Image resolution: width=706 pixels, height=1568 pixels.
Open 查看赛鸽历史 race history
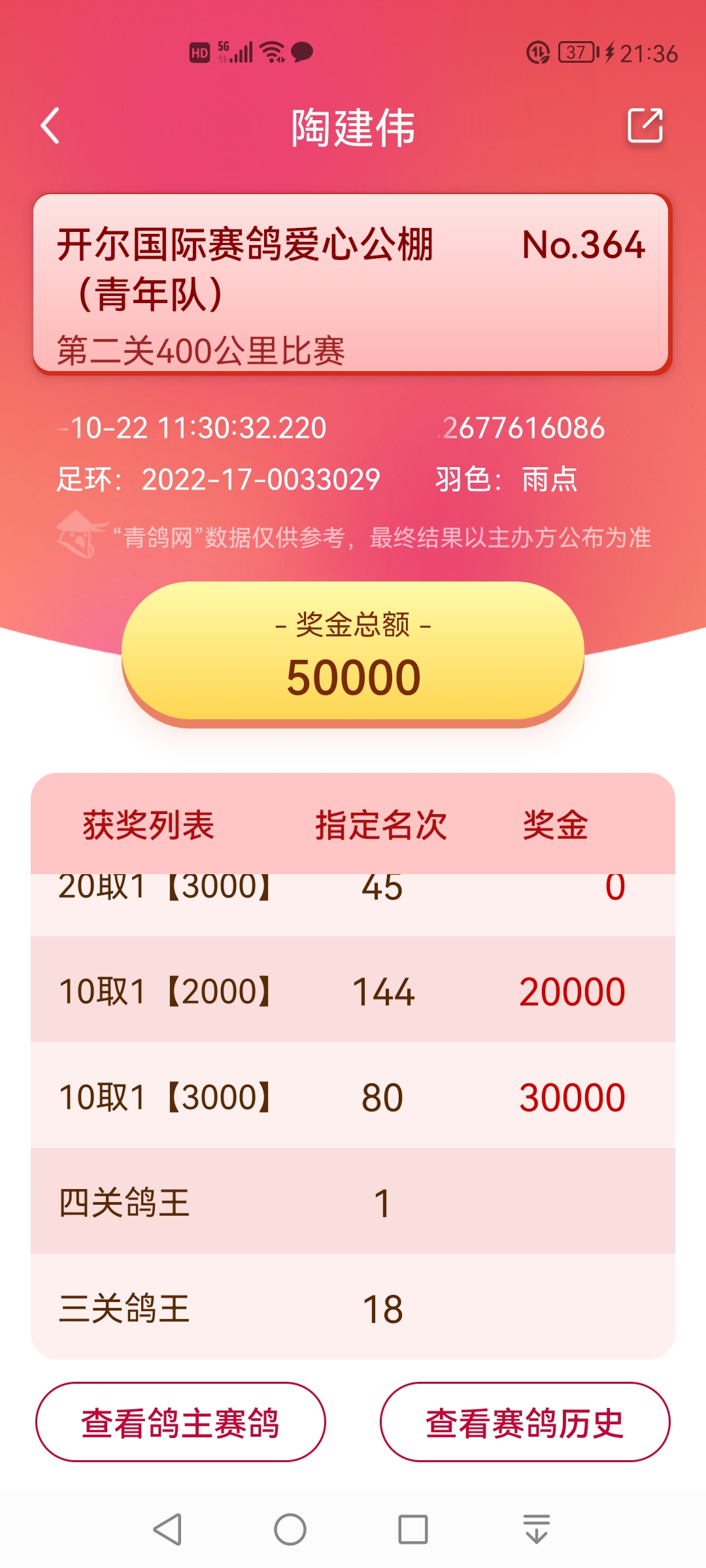(525, 1422)
